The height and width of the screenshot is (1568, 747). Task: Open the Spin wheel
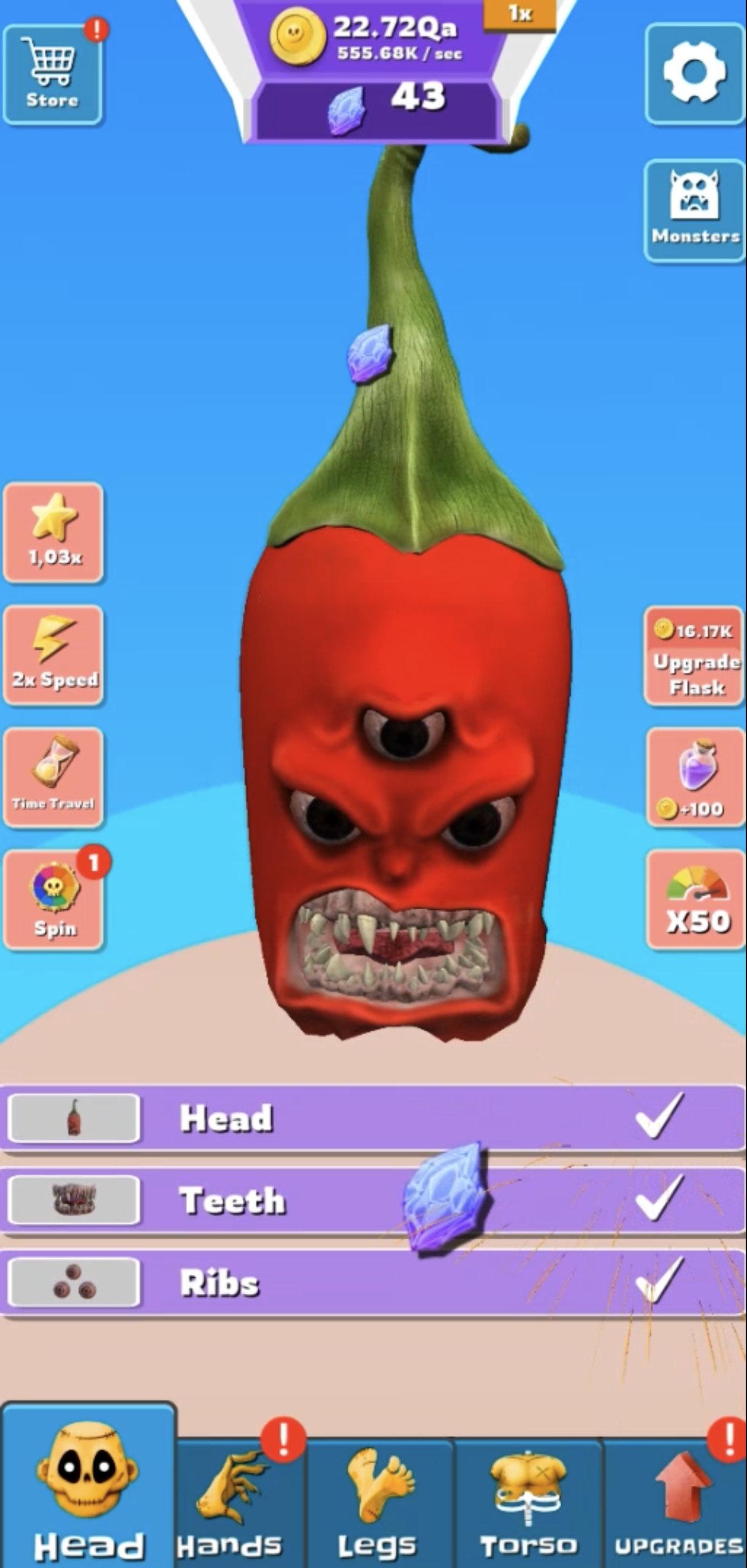pyautogui.click(x=53, y=900)
